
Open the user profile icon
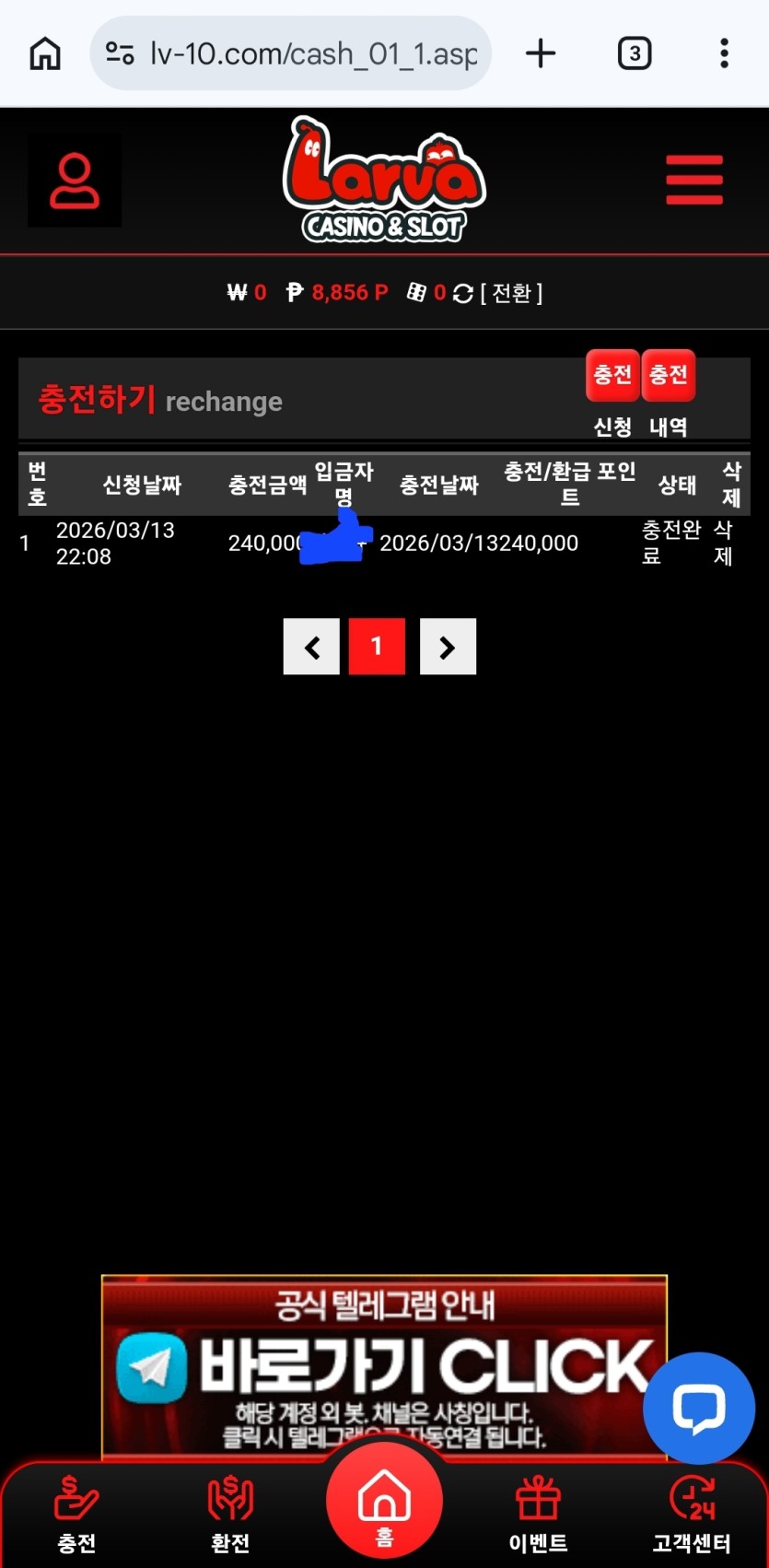[75, 181]
